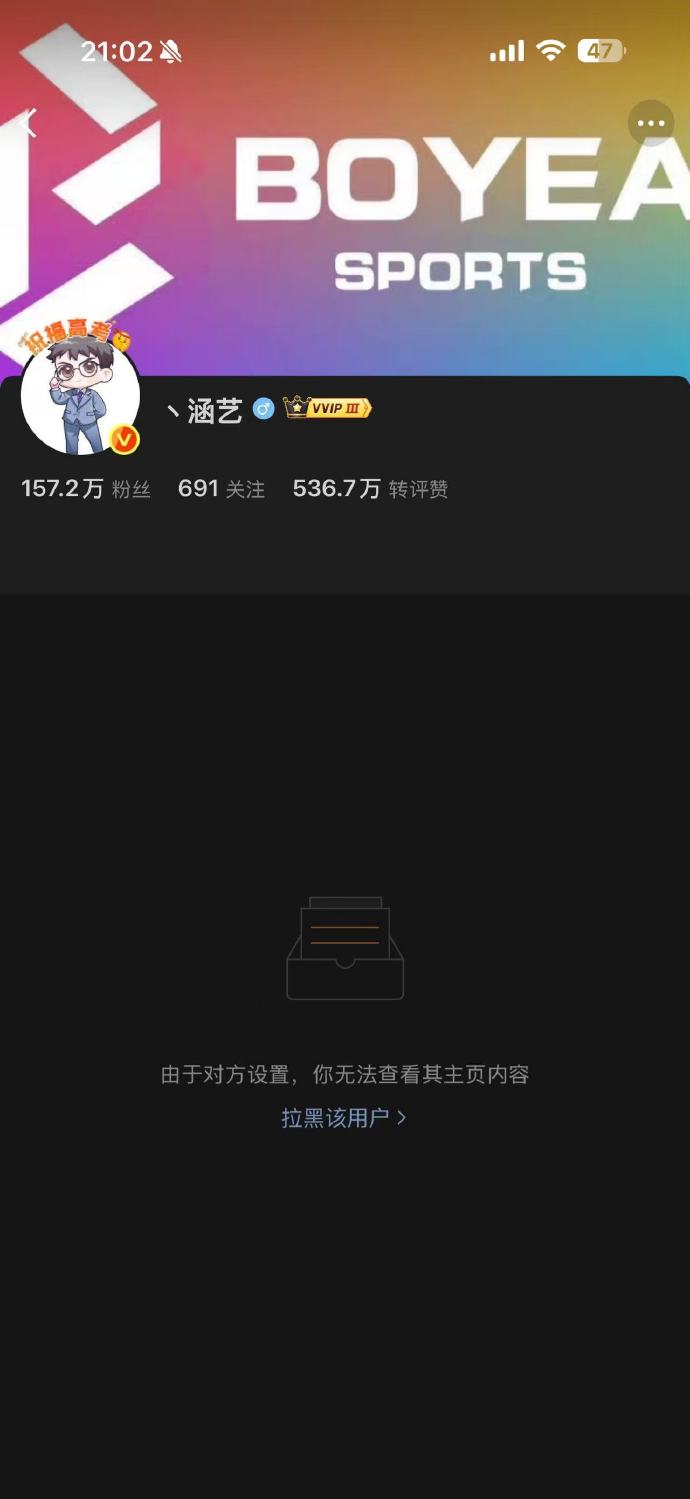Viewport: 690px width, 1499px height.
Task: Go back with the top-left arrow
Action: pyautogui.click(x=28, y=124)
